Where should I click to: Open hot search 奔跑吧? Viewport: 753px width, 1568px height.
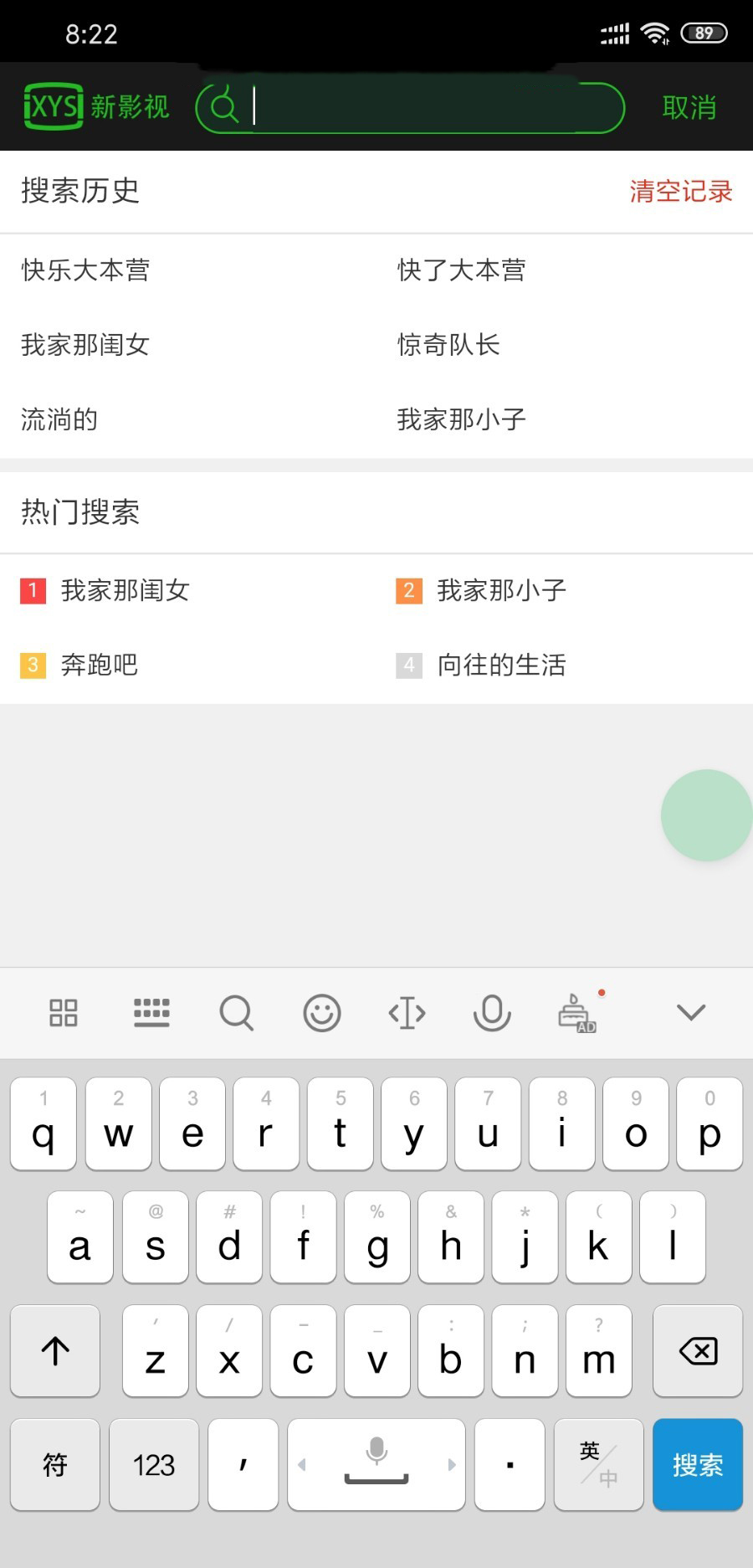tap(99, 666)
